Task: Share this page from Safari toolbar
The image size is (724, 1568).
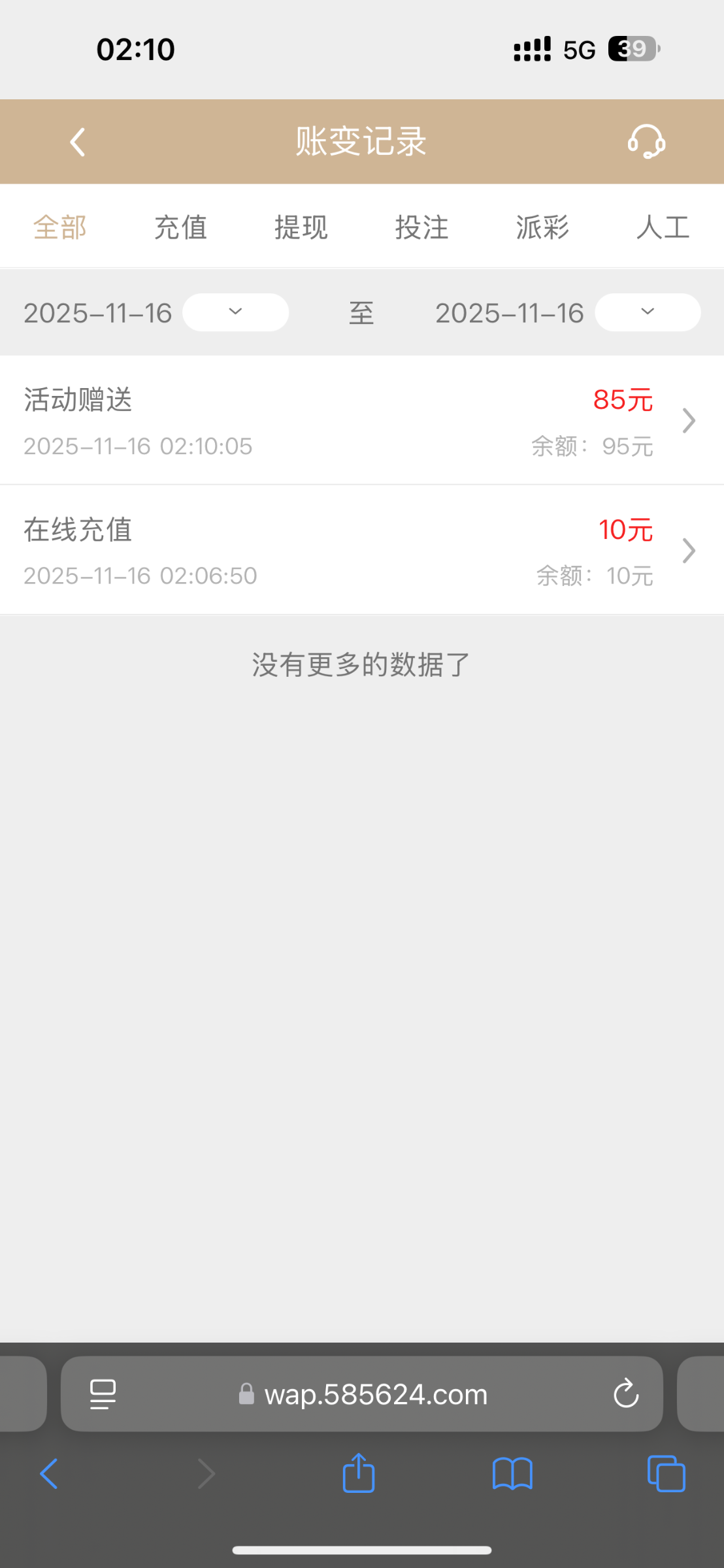Action: [x=359, y=1474]
